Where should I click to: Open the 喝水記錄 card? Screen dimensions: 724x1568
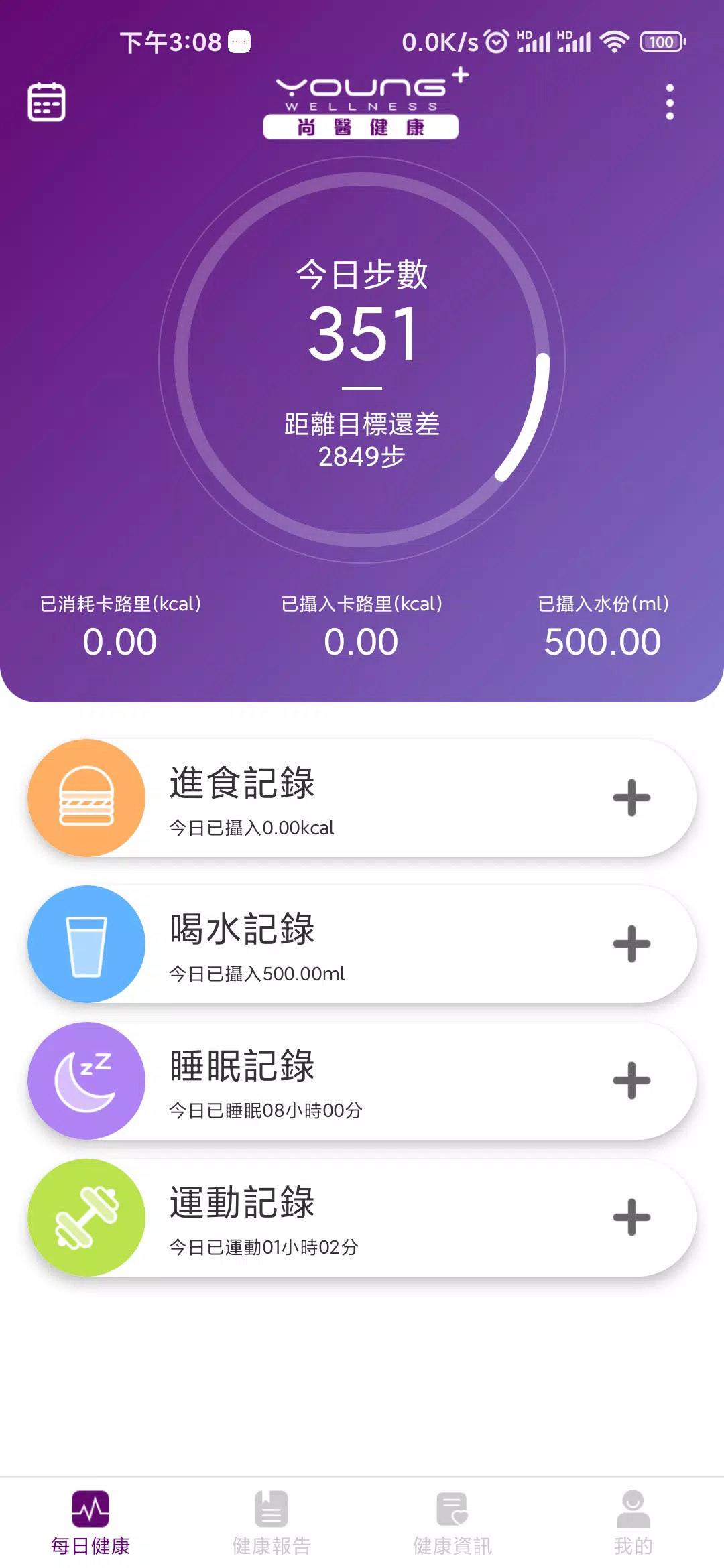coord(362,944)
